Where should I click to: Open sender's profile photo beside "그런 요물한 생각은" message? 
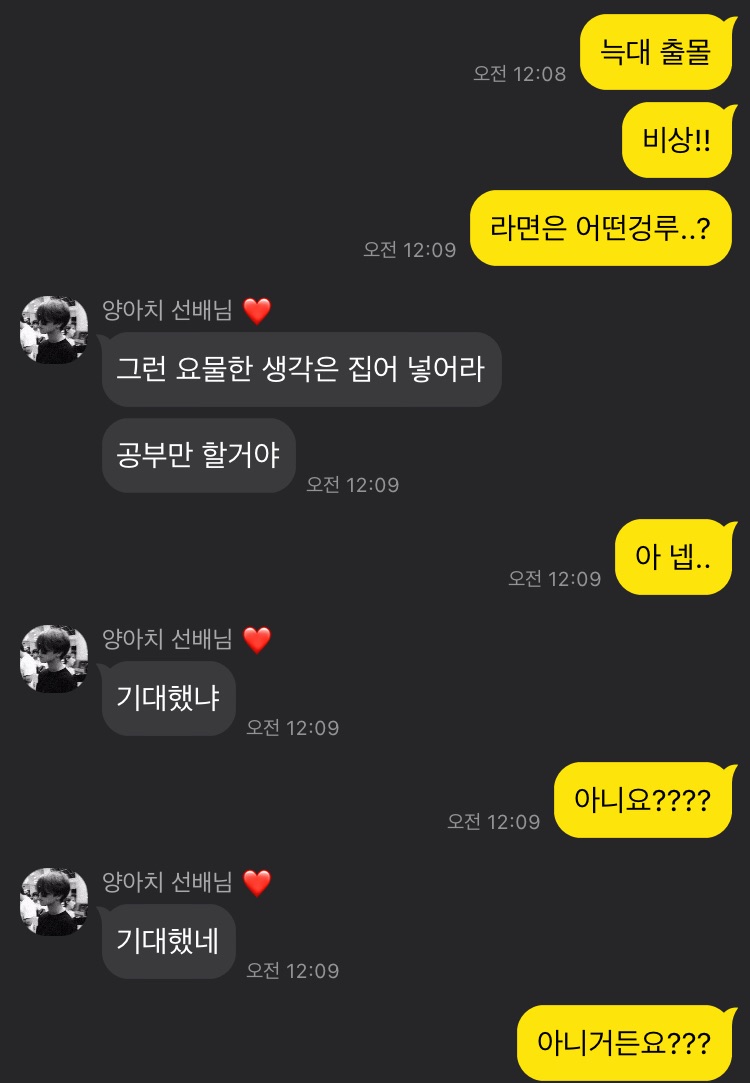coord(54,330)
